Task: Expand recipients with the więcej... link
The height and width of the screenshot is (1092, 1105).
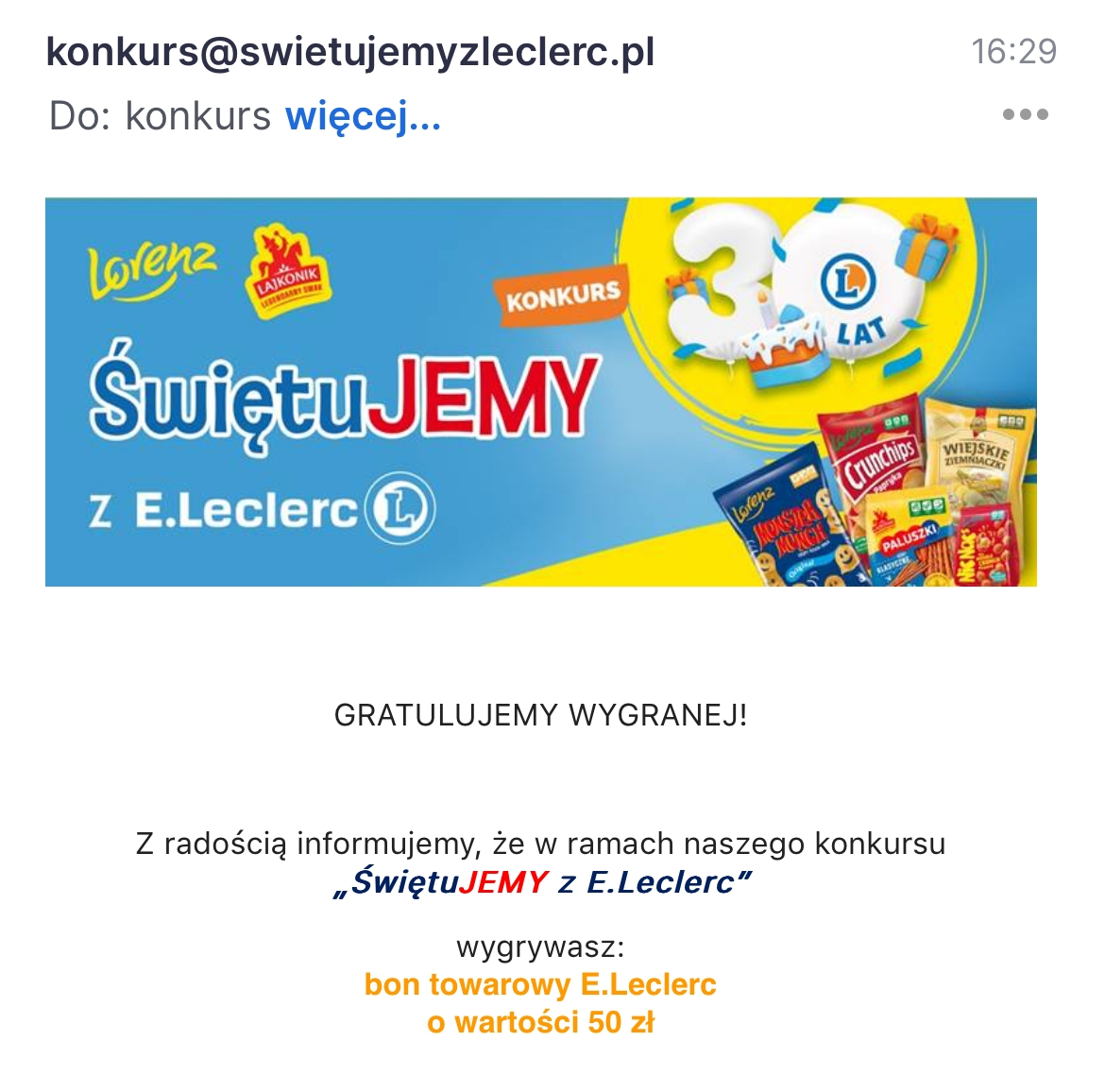Action: pyautogui.click(x=363, y=117)
